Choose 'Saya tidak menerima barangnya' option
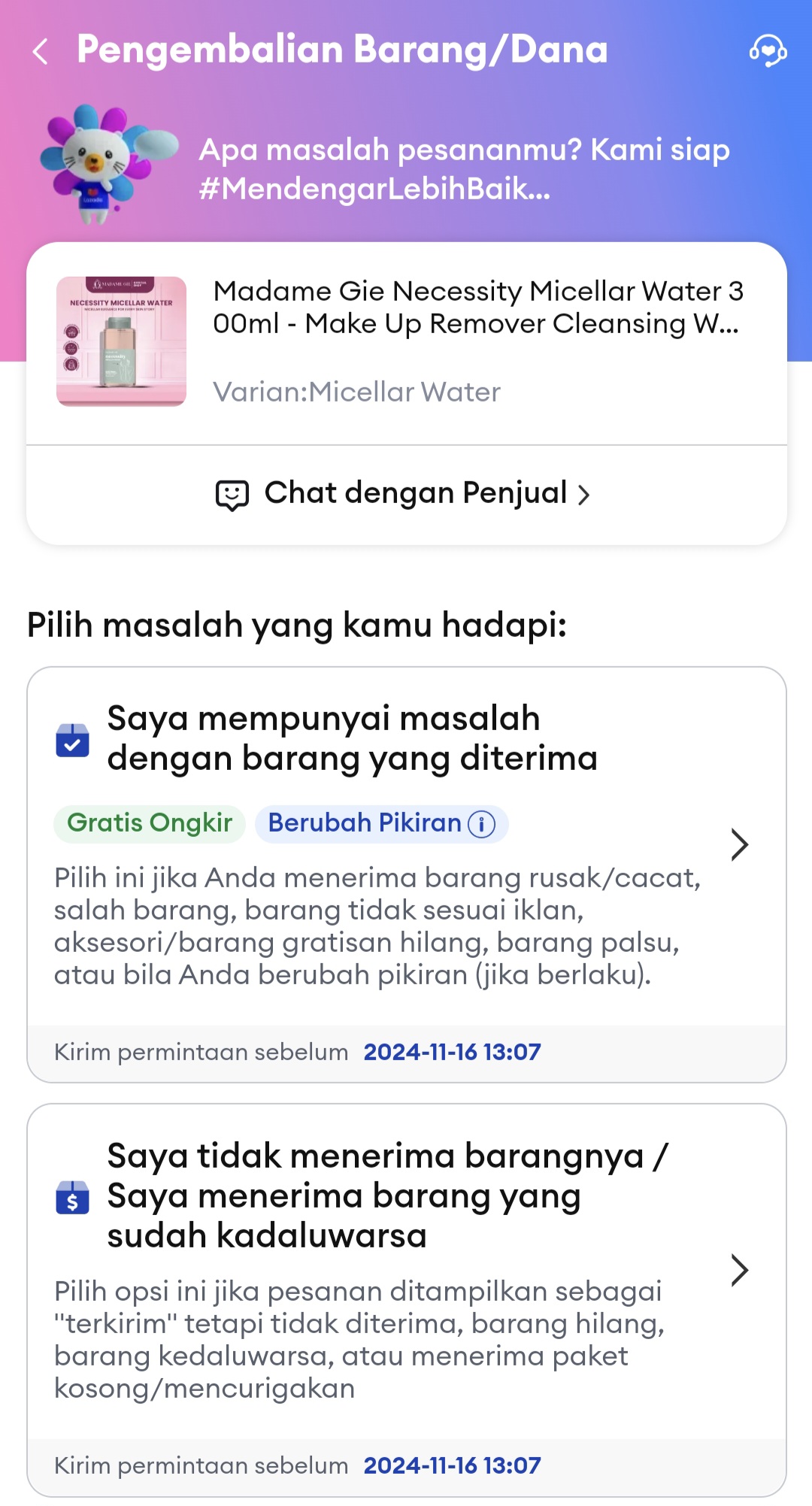Screen dimensions: 812x1506 click(406, 1271)
